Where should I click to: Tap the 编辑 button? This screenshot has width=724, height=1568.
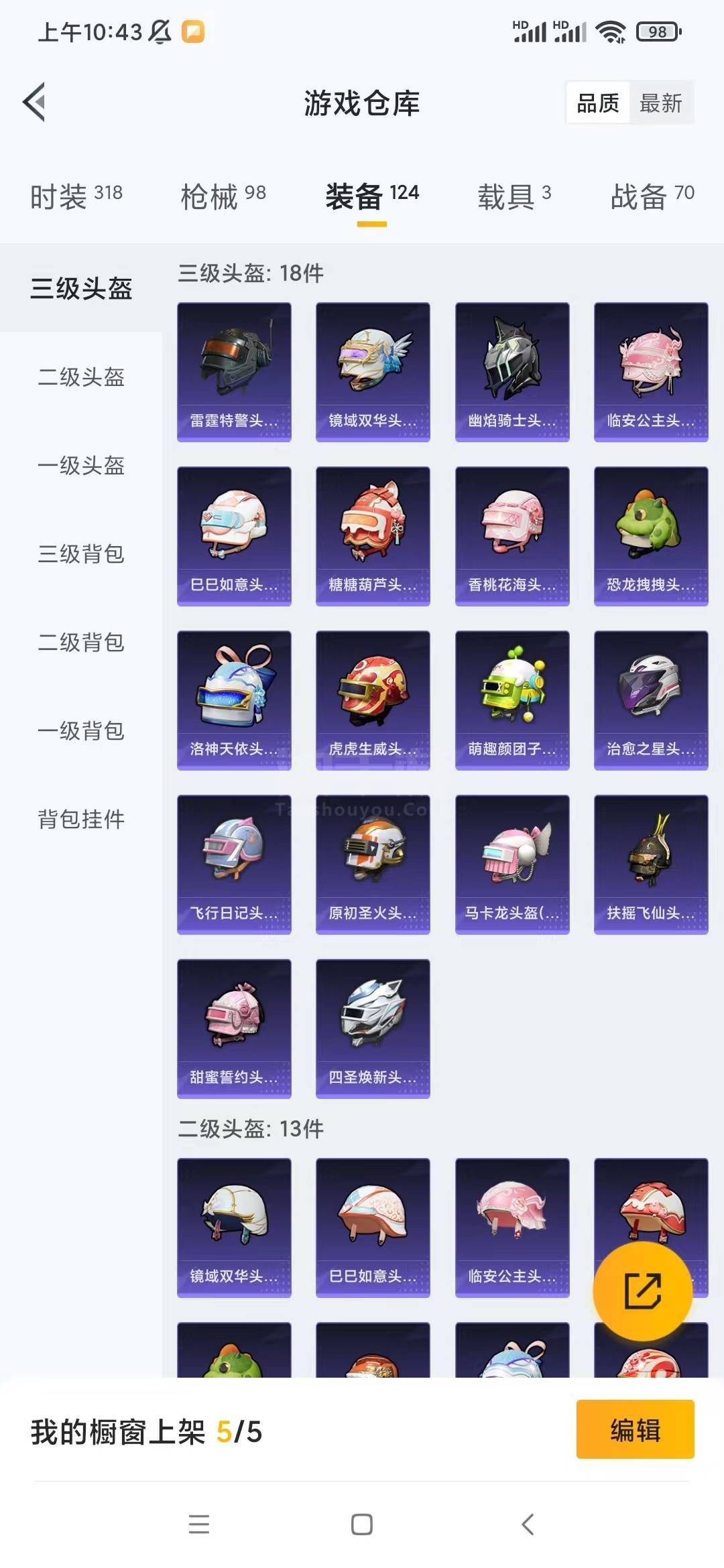[635, 1429]
